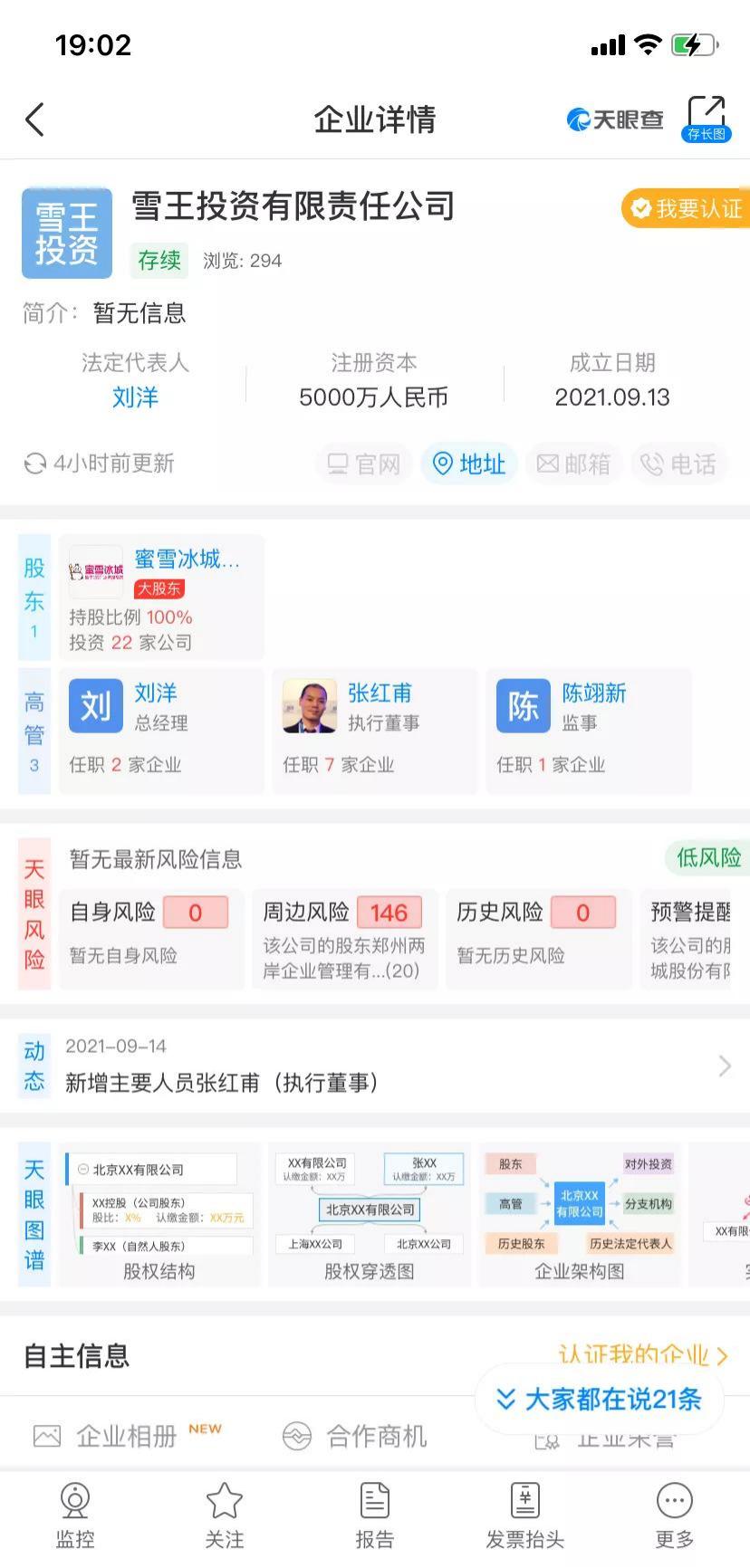This screenshot has width=750, height=1568.
Task: Open 更多 options in the bottom bar
Action: (x=674, y=1515)
